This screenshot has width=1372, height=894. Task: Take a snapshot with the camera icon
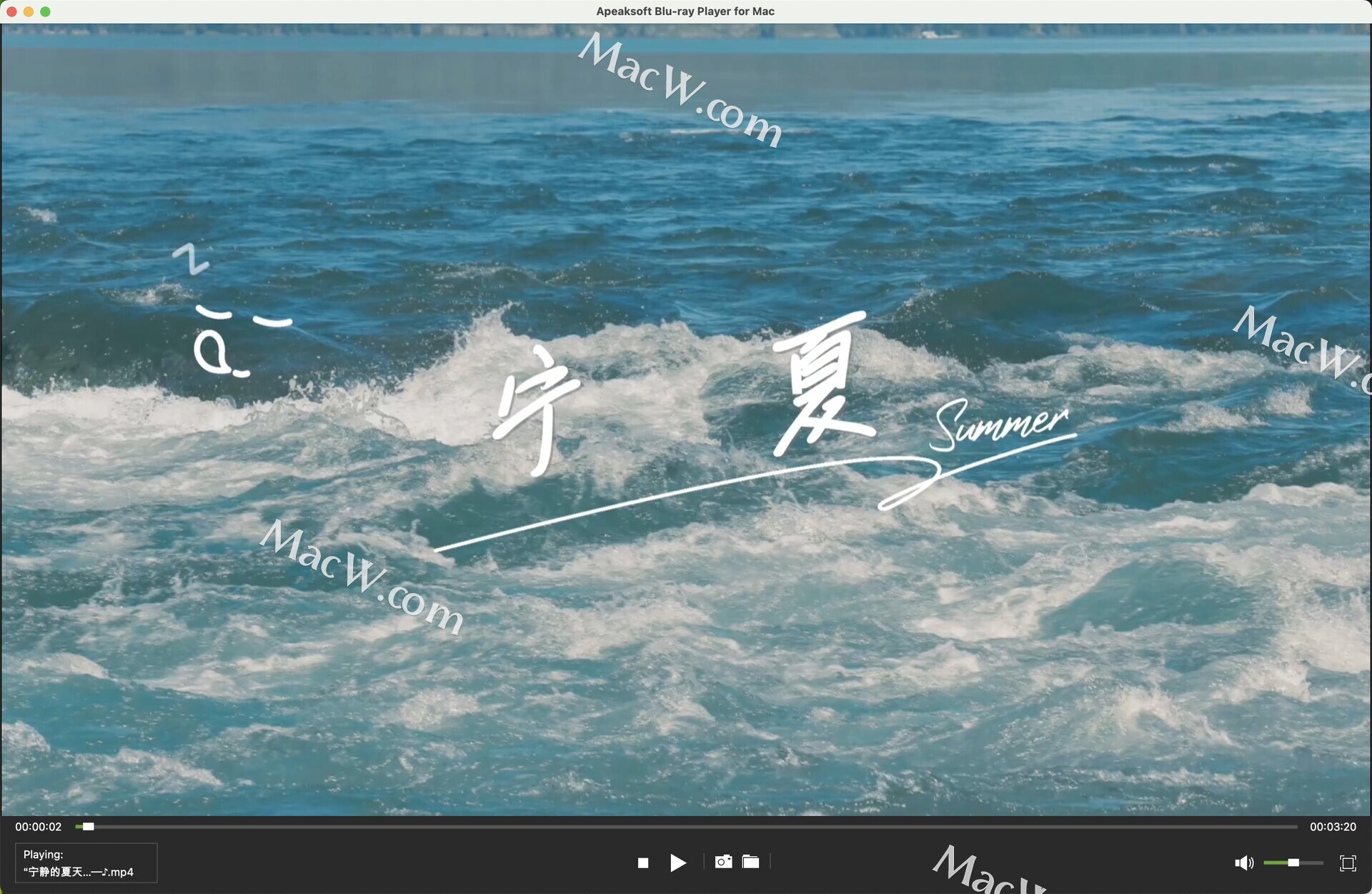click(723, 862)
